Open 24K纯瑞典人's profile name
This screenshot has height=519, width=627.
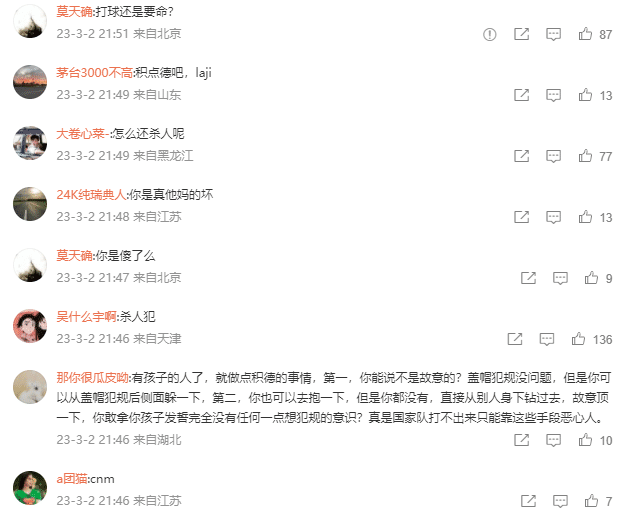coord(91,194)
